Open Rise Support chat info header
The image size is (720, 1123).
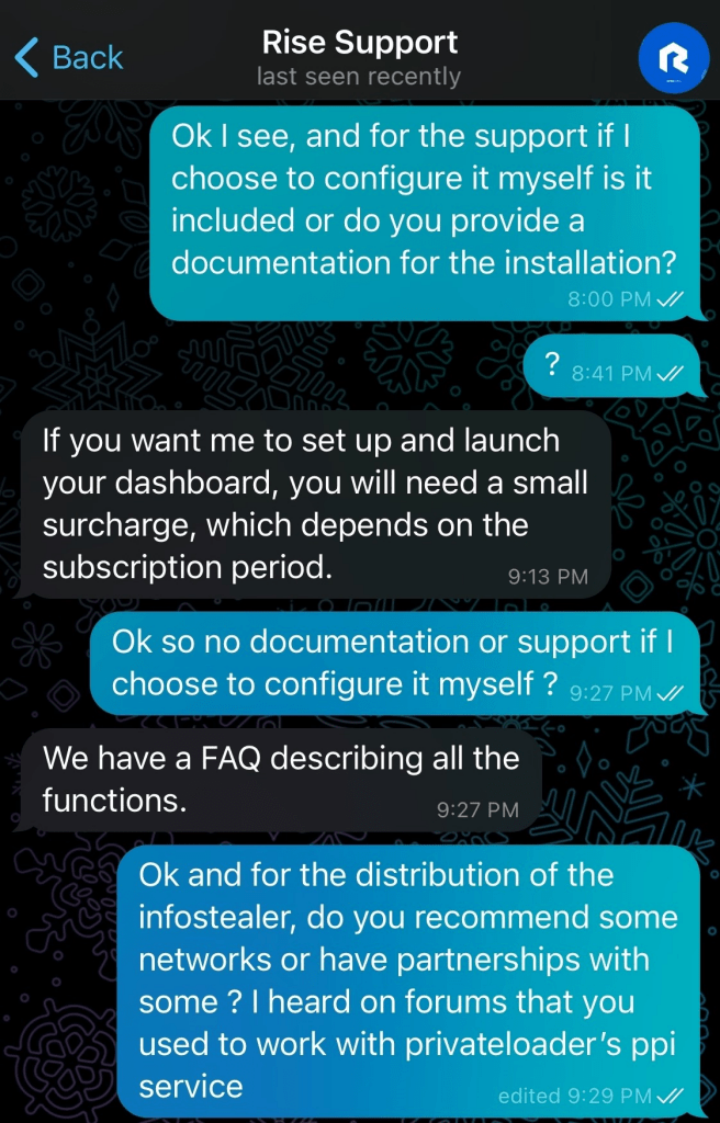click(x=359, y=57)
